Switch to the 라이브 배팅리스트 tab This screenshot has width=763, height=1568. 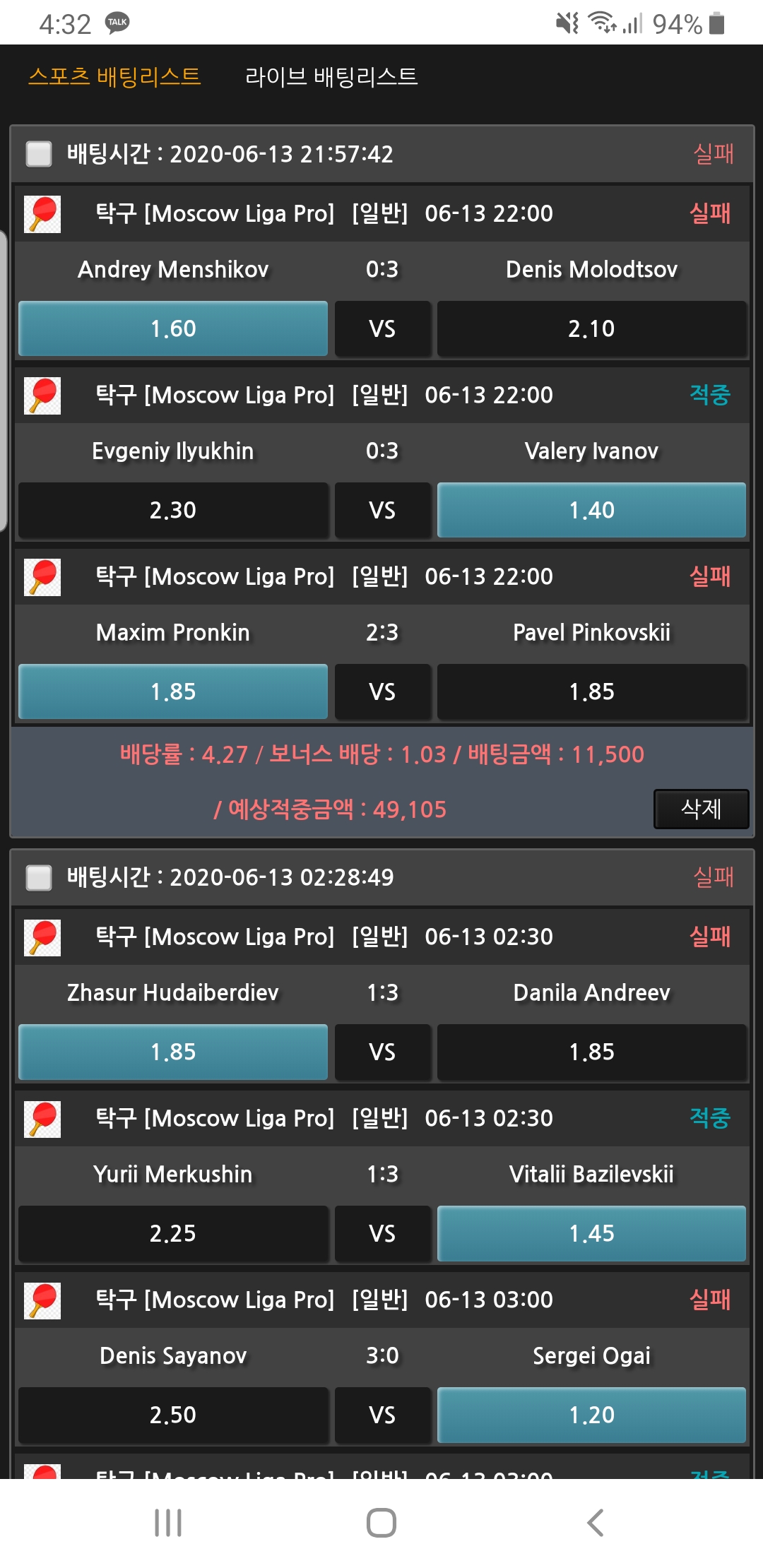click(x=331, y=76)
